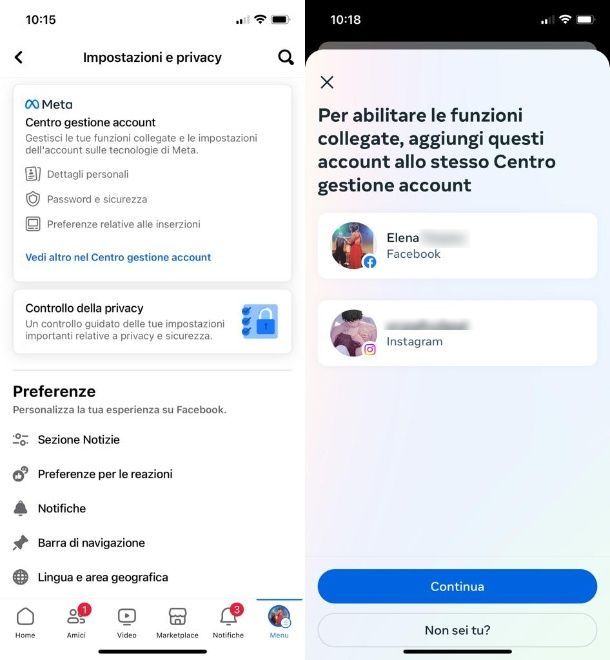Viewport: 610px width, 660px height.
Task: Open Sezione Notizie preferences
Action: pos(78,440)
